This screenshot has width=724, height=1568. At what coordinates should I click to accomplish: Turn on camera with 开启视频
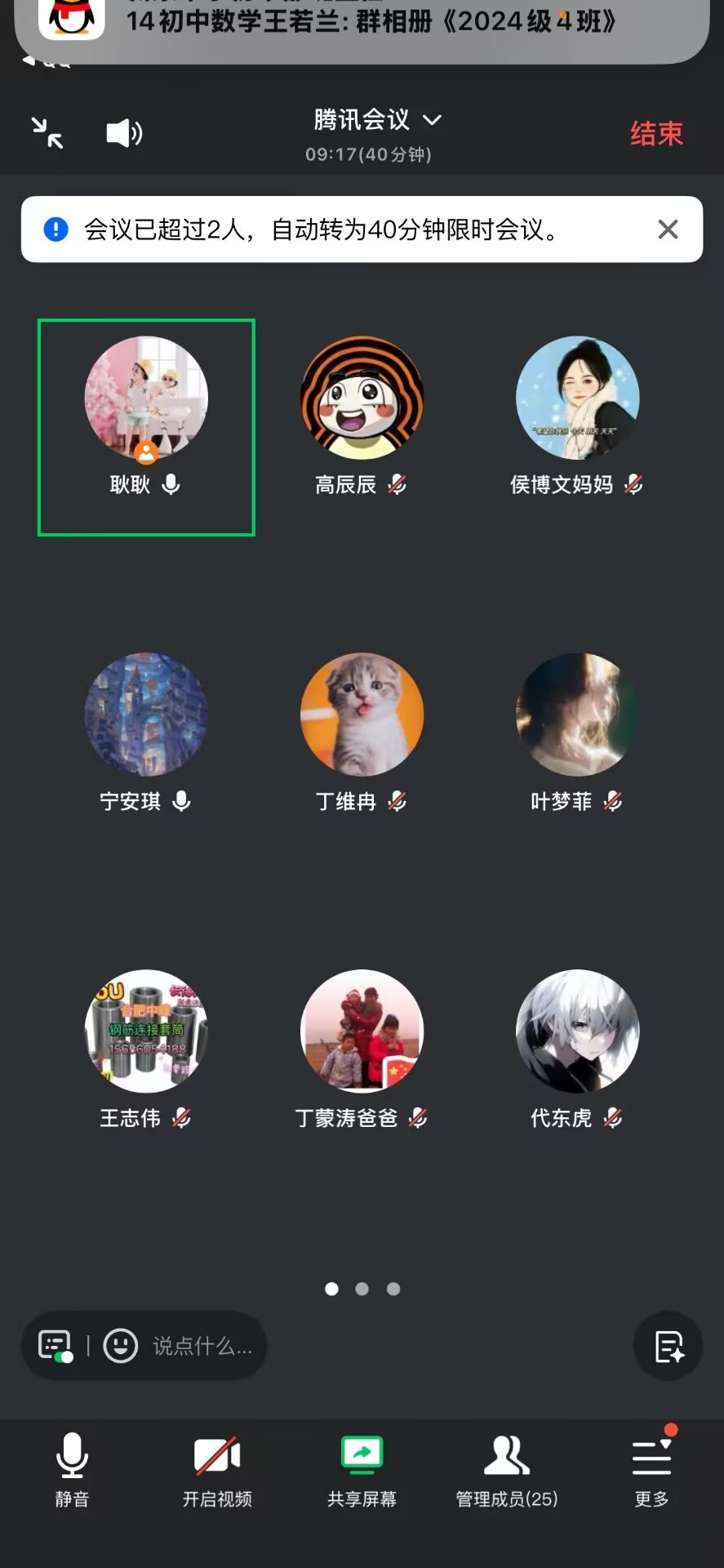(x=217, y=1470)
